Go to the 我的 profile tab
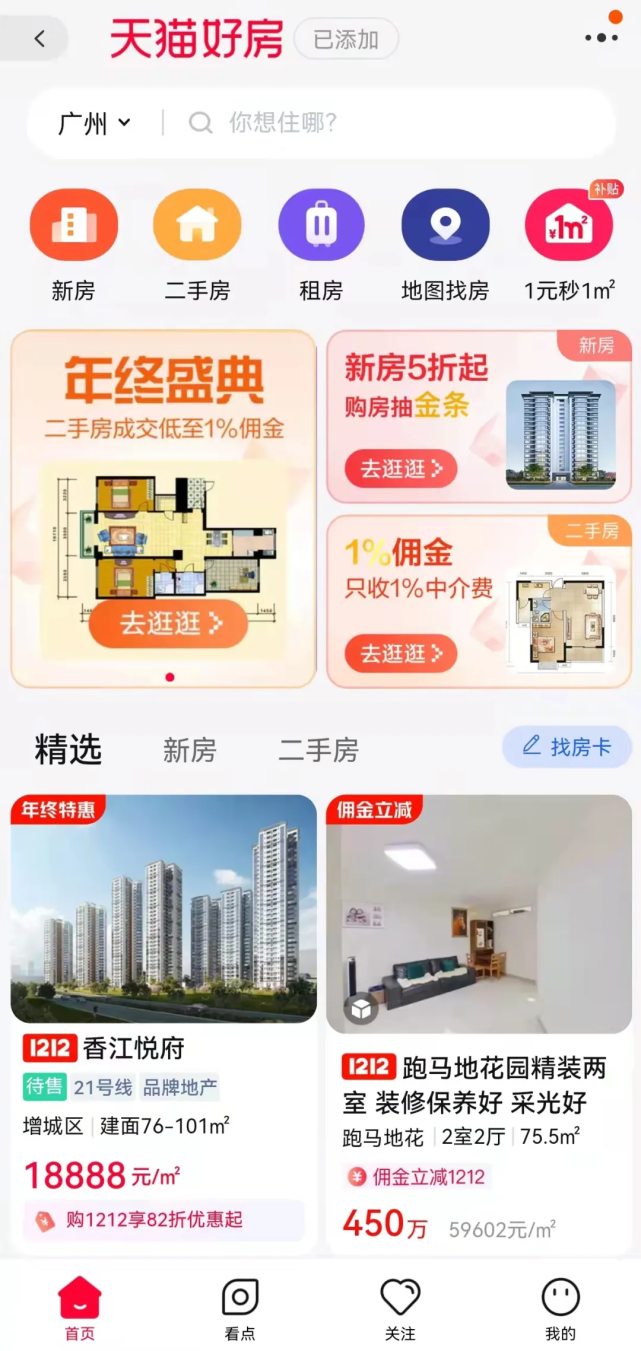Image resolution: width=641 pixels, height=1351 pixels. point(560,1309)
